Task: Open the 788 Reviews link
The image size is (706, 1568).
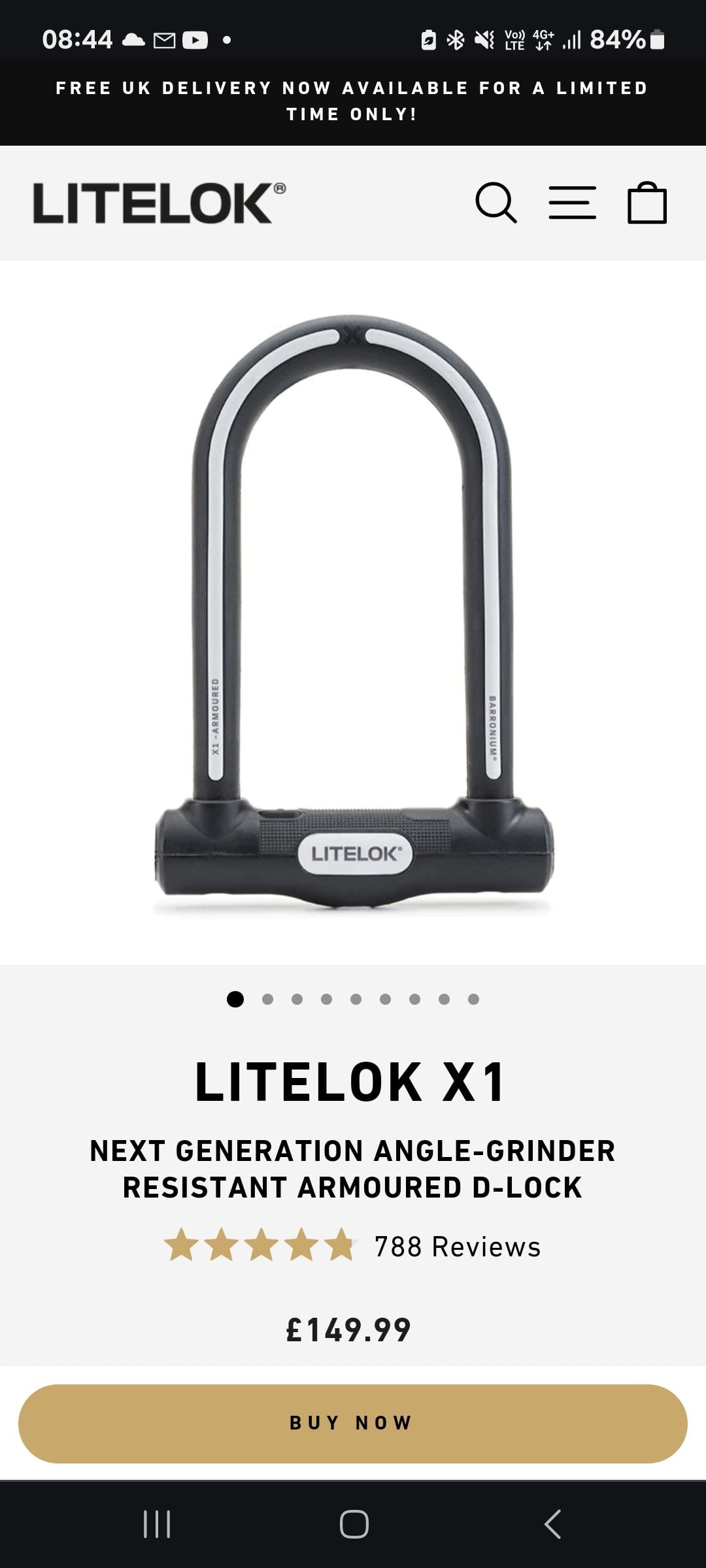Action: click(457, 1247)
